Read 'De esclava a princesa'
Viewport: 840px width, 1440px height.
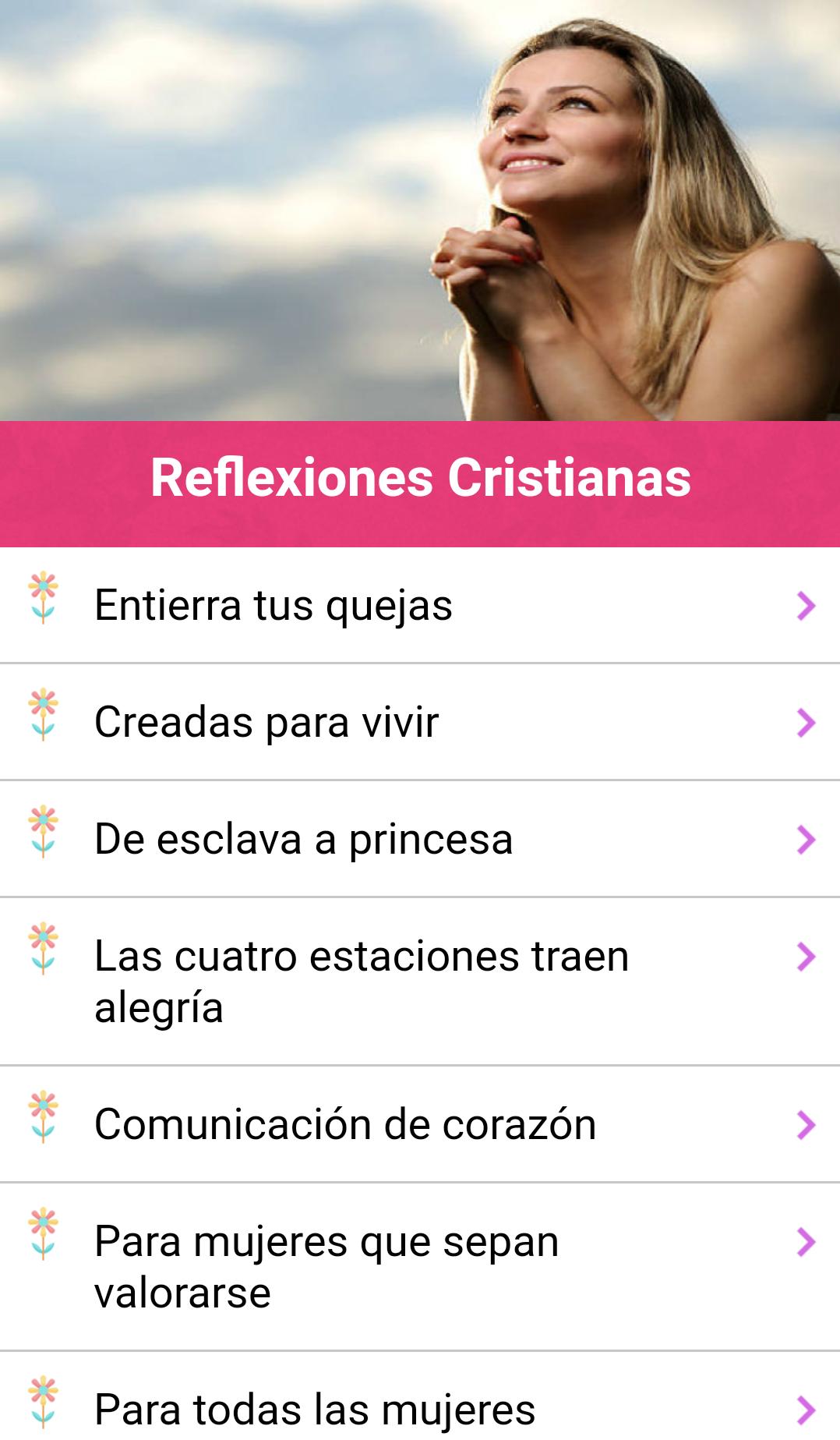click(x=420, y=839)
